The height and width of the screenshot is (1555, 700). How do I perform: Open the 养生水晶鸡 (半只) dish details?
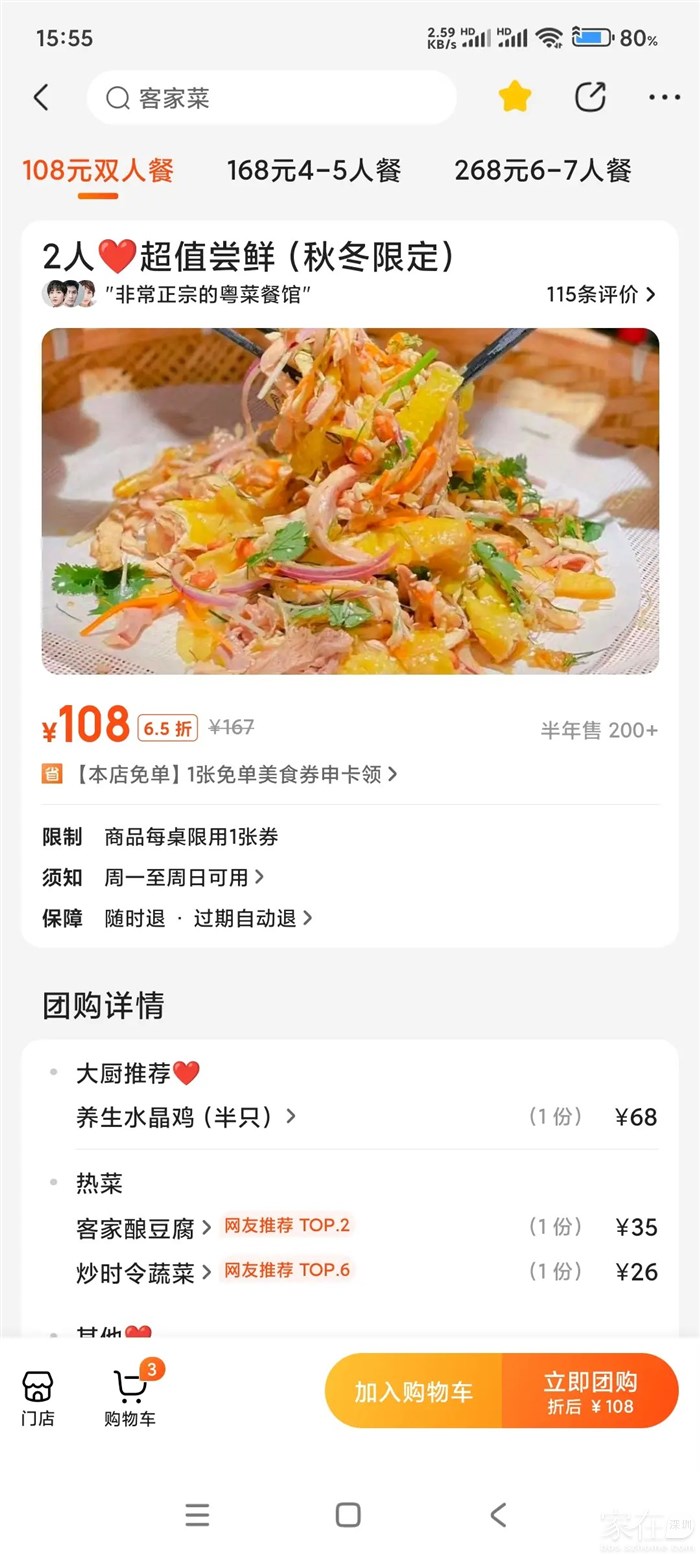coord(186,1117)
